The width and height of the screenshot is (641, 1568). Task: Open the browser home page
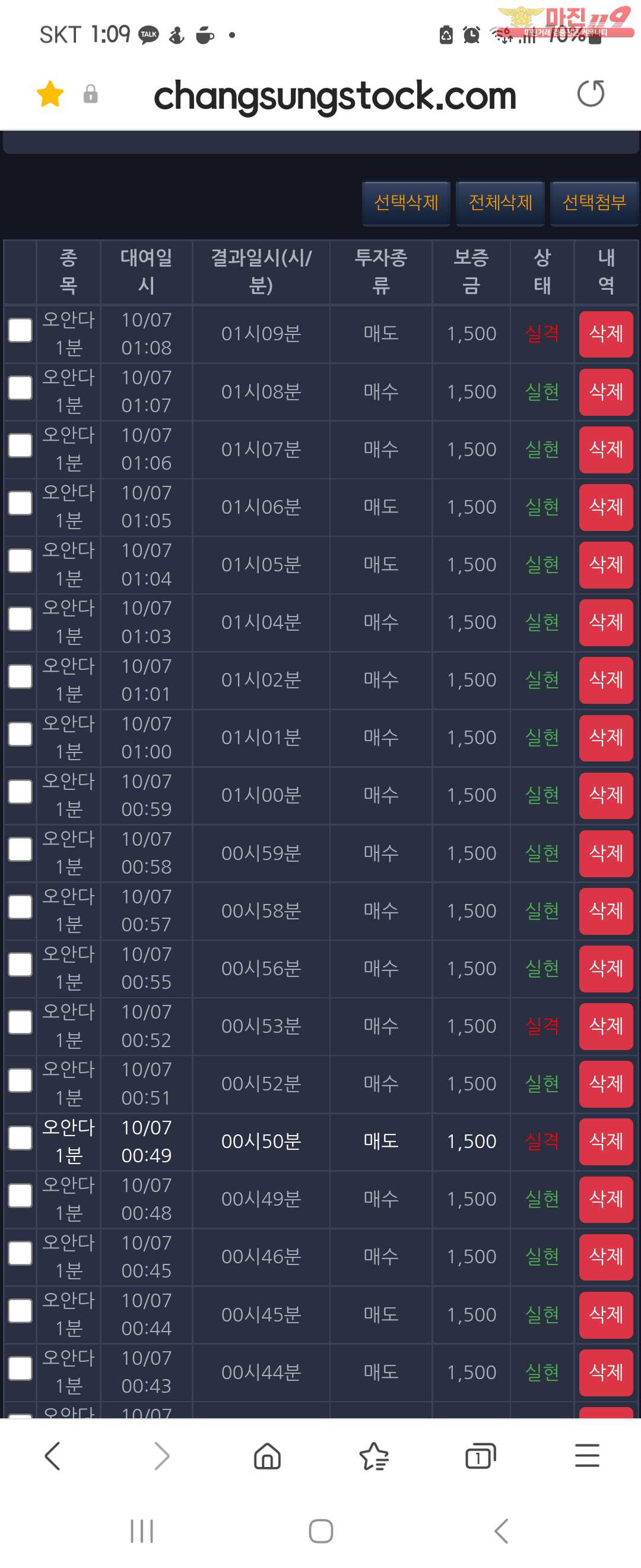click(x=267, y=1456)
